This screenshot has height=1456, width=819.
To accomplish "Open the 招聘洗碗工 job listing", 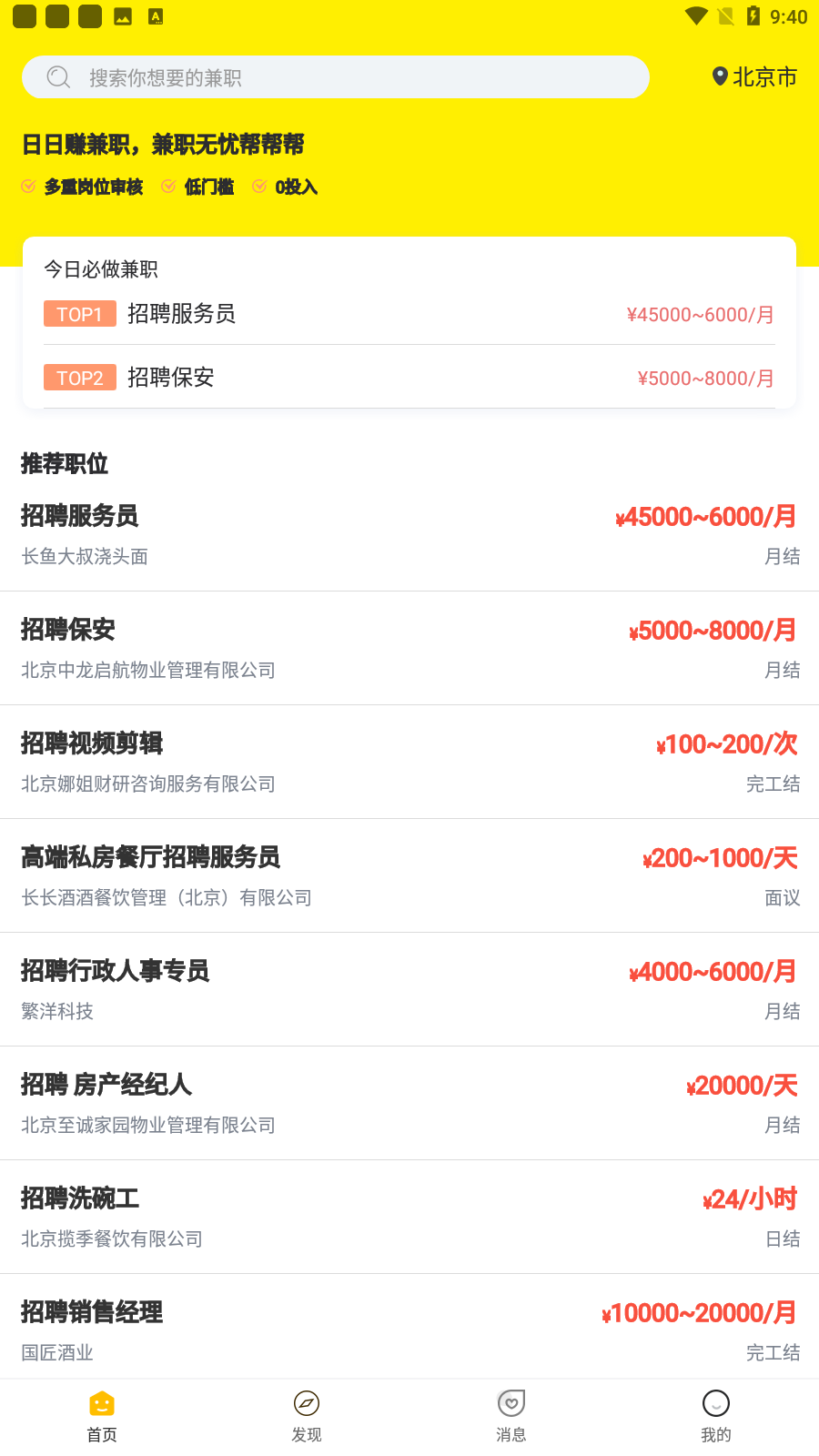I will tap(409, 1217).
